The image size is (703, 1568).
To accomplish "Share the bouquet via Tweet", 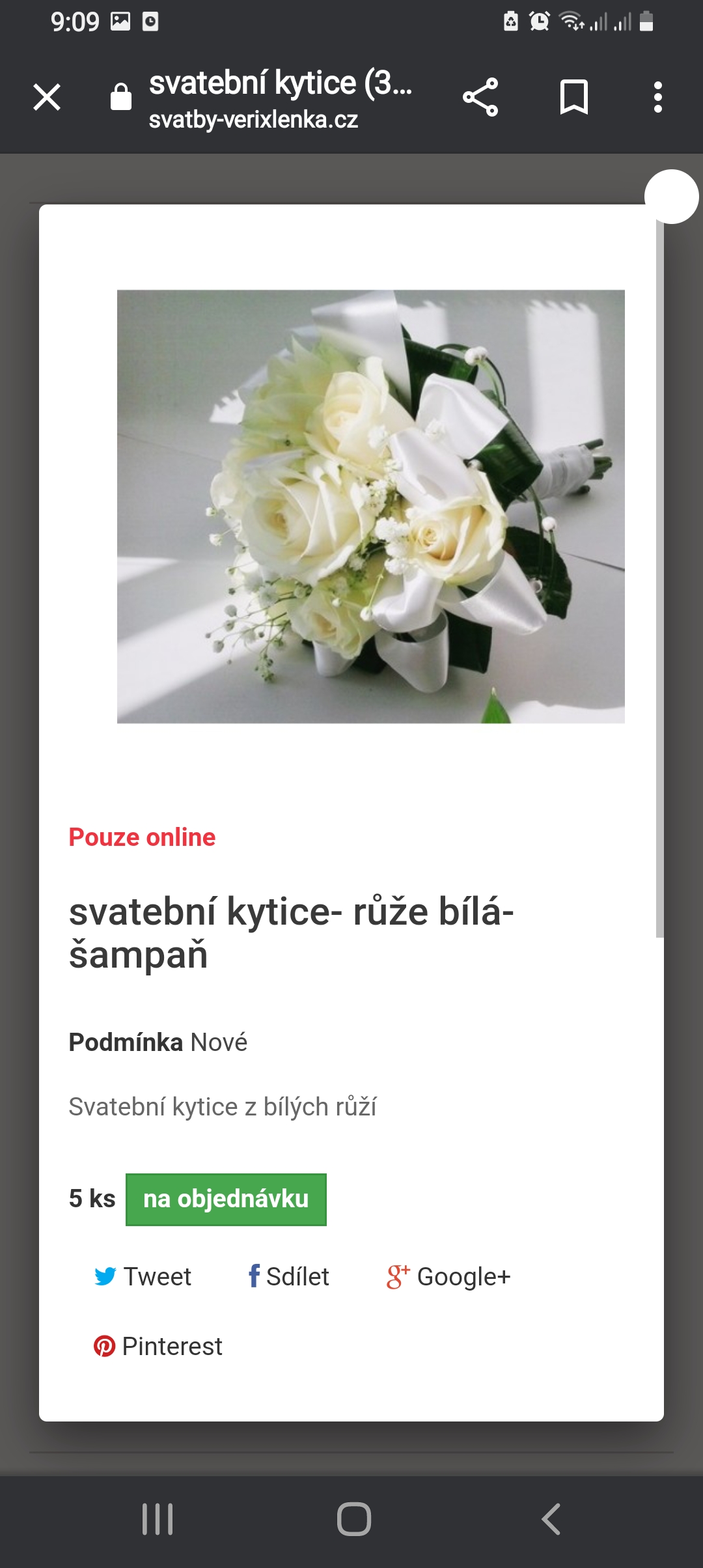I will (143, 1276).
